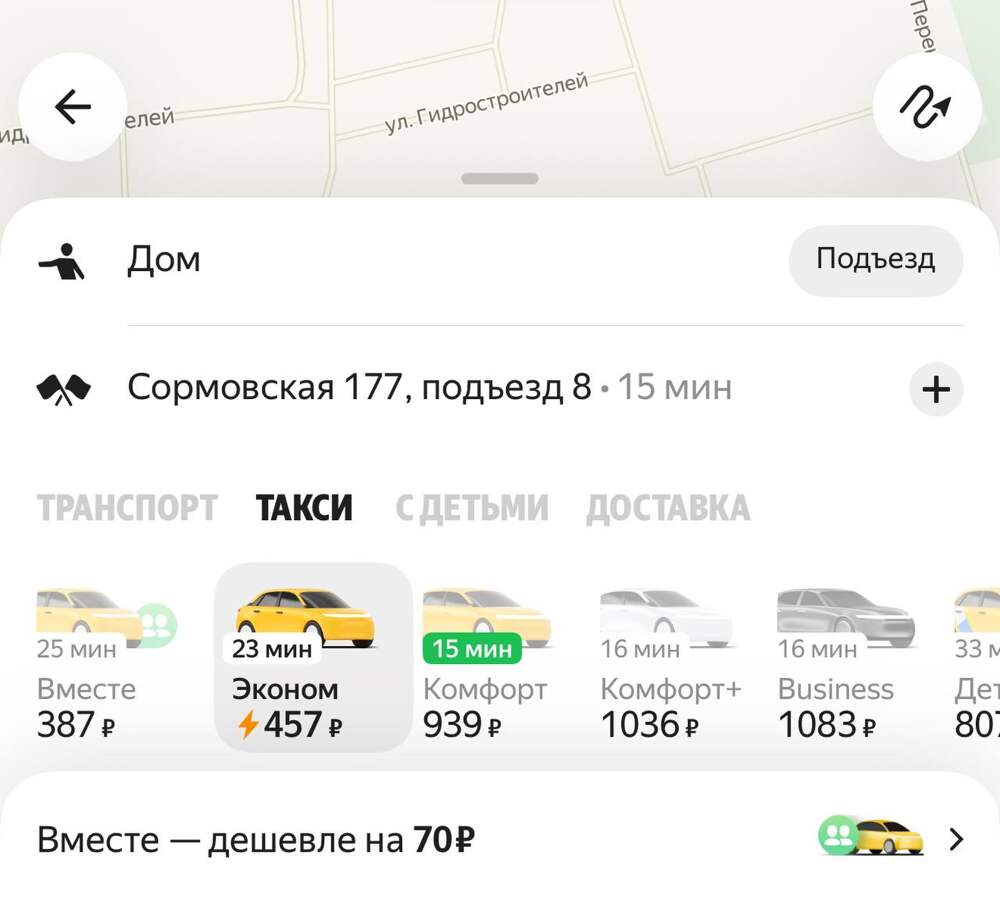Tap the sheet drag handle
The image size is (1000, 921).
[x=500, y=179]
